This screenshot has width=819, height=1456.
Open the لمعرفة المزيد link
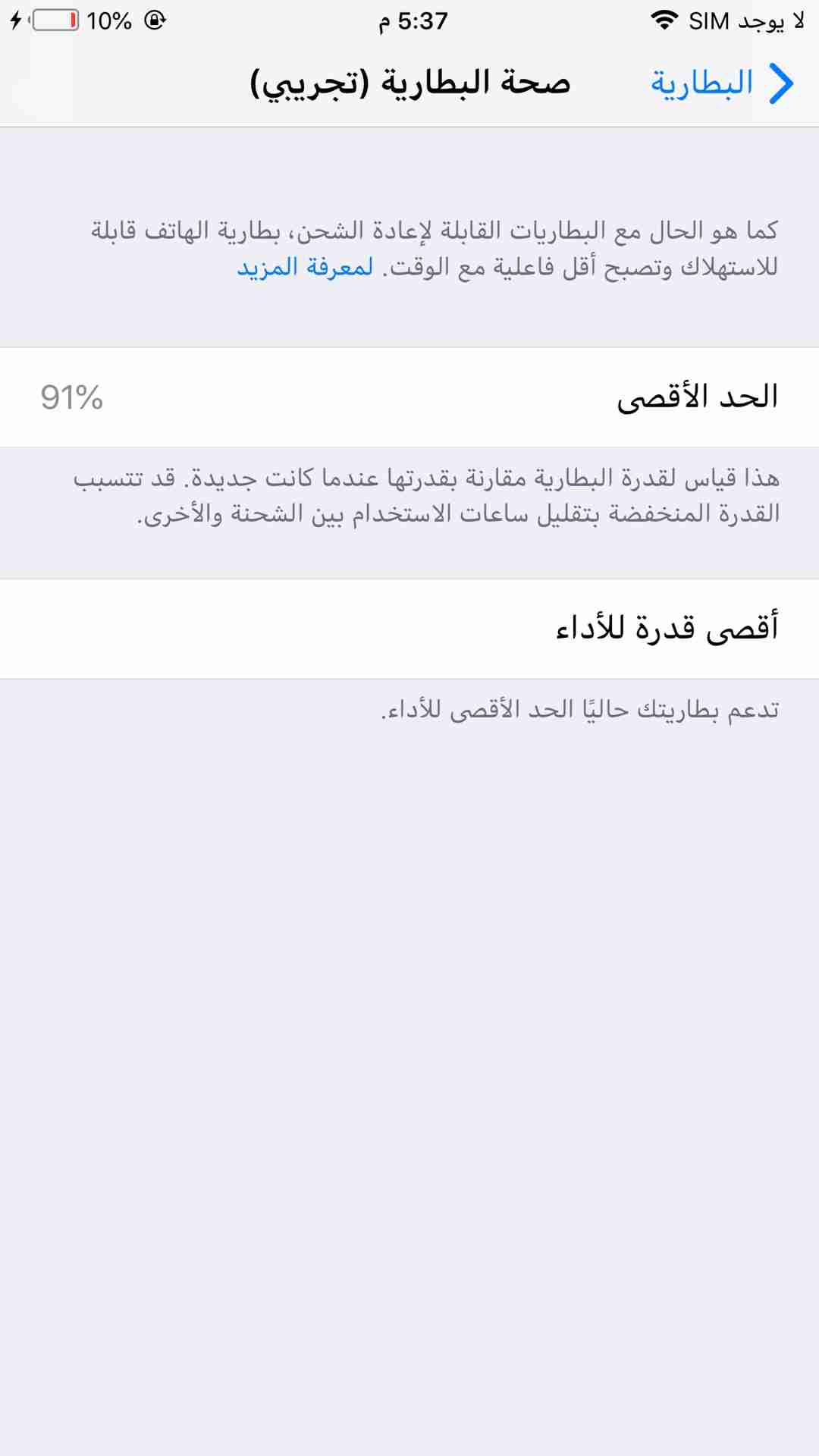[305, 267]
